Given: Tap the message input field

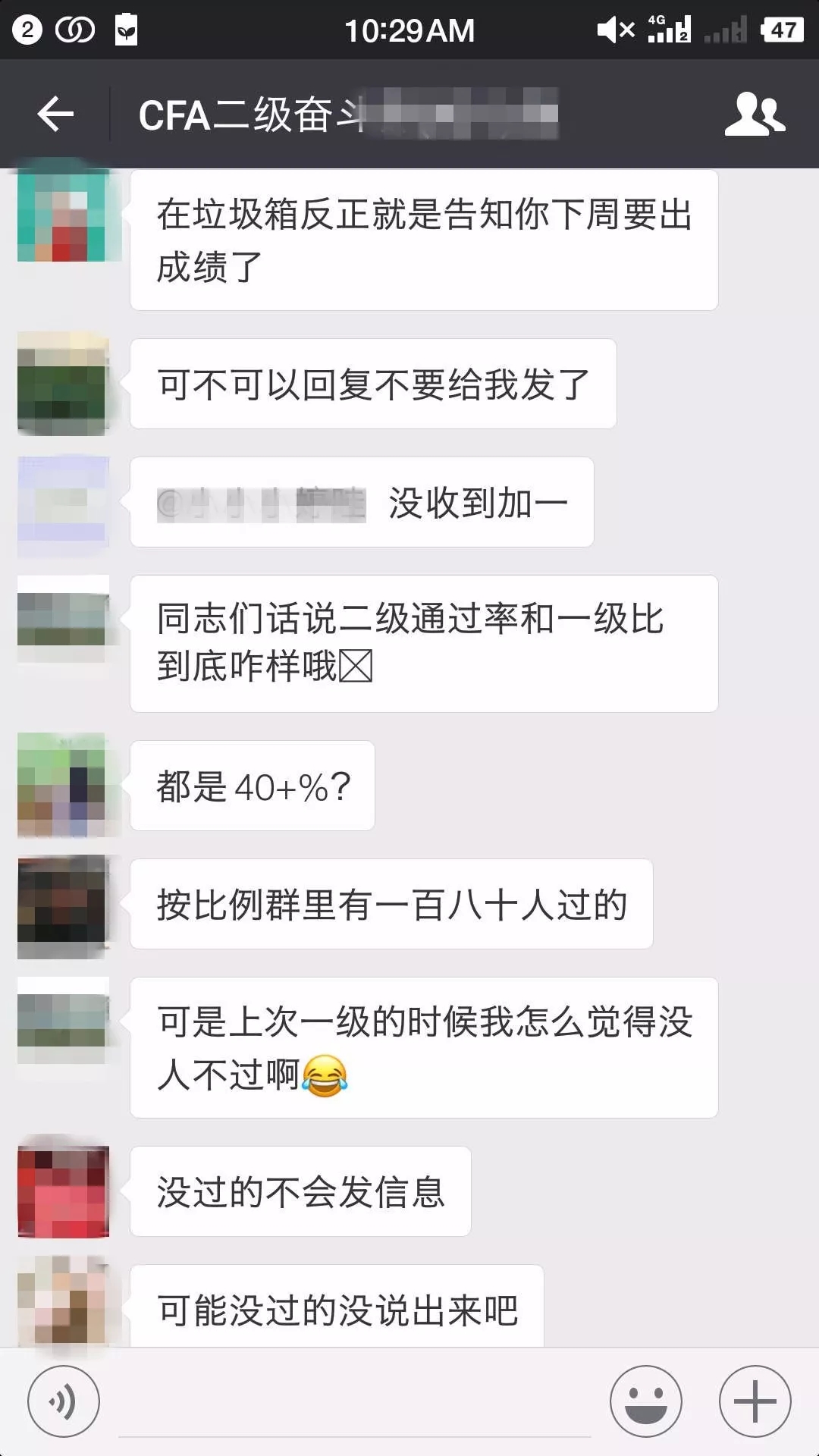Looking at the screenshot, I should click(x=349, y=1401).
